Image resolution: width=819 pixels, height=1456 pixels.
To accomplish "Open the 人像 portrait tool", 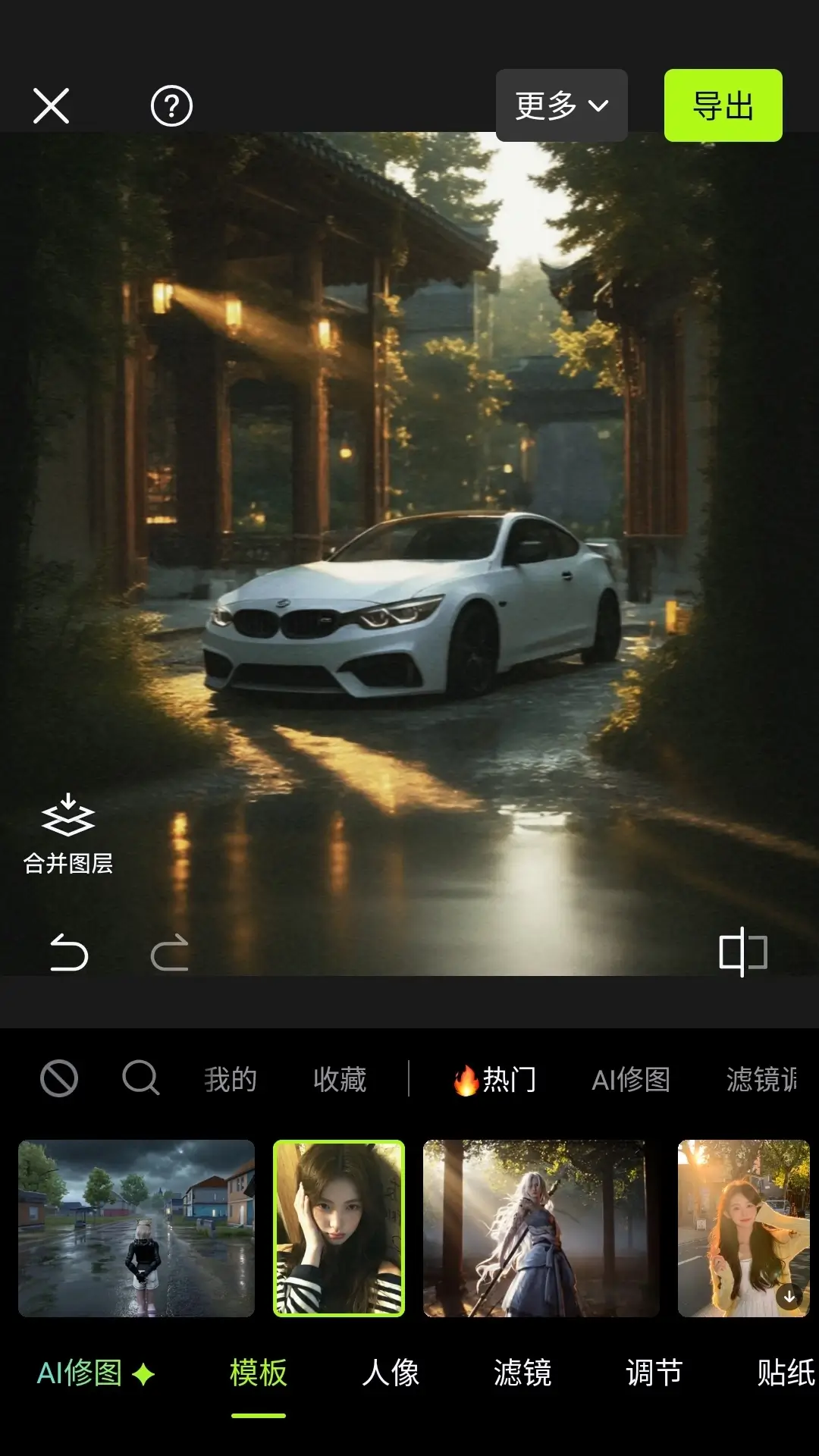I will click(x=391, y=1373).
